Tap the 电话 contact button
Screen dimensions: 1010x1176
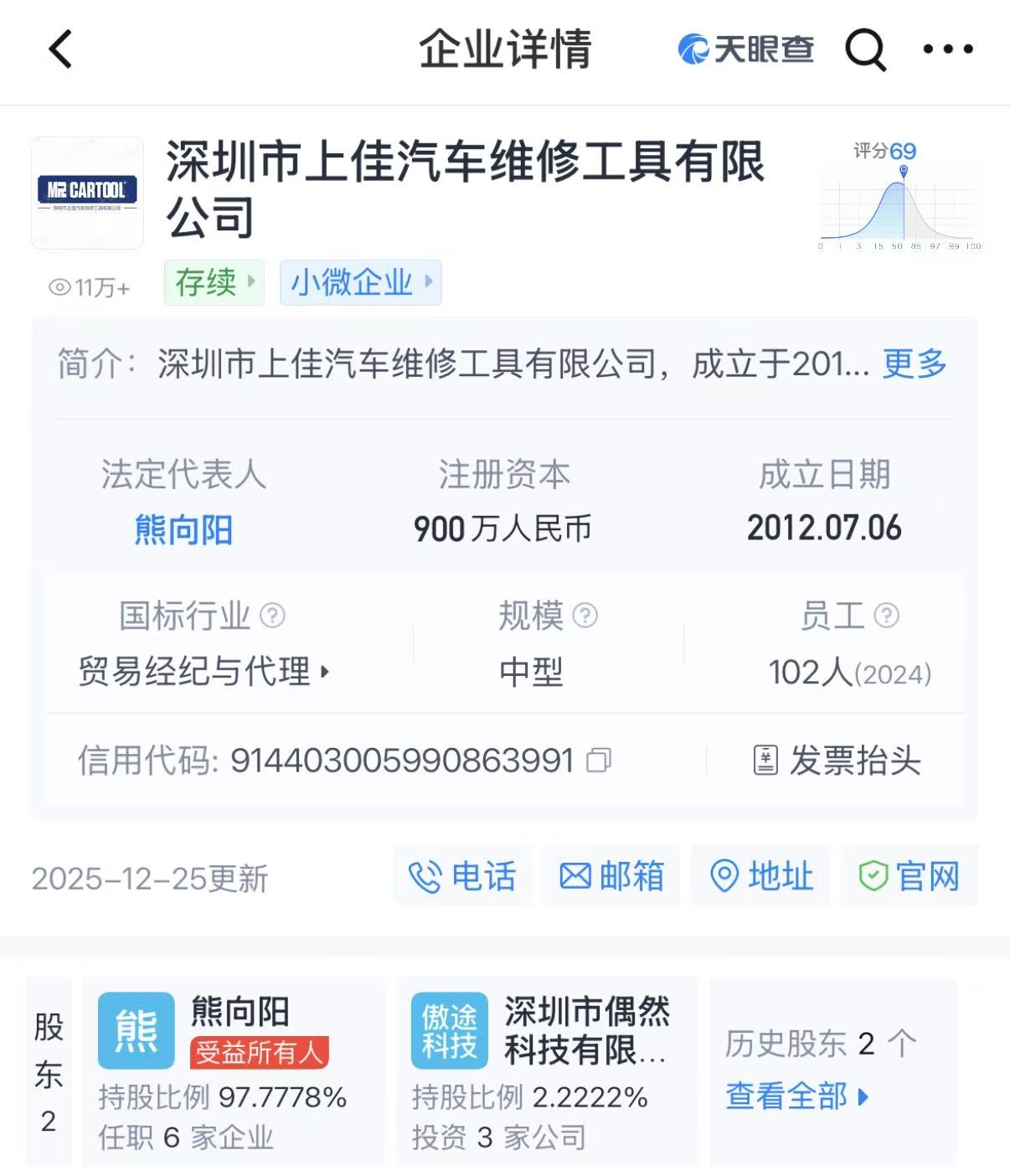(x=462, y=877)
